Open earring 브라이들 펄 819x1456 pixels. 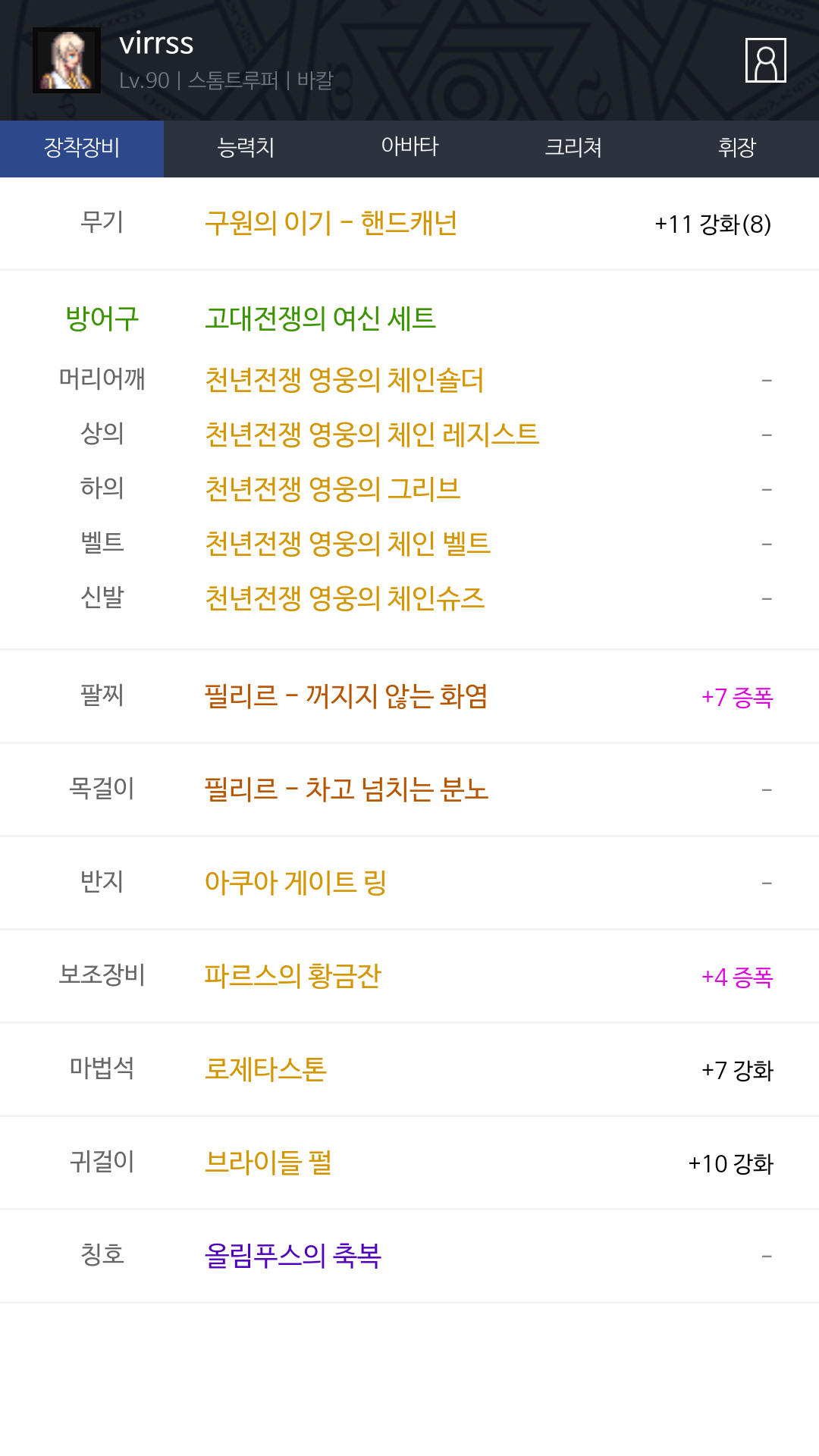pyautogui.click(x=268, y=1163)
